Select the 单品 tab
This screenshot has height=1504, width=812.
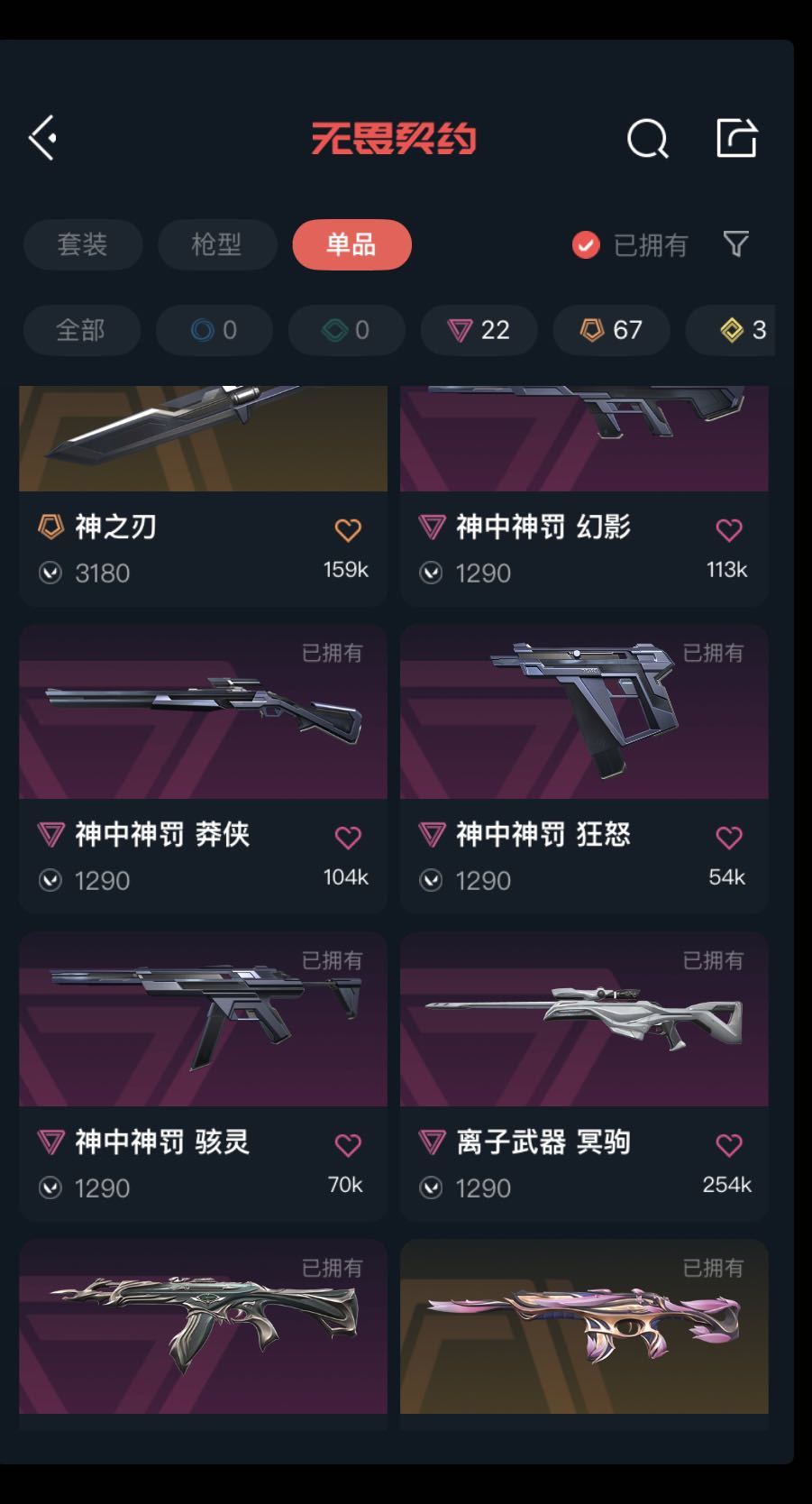click(351, 244)
